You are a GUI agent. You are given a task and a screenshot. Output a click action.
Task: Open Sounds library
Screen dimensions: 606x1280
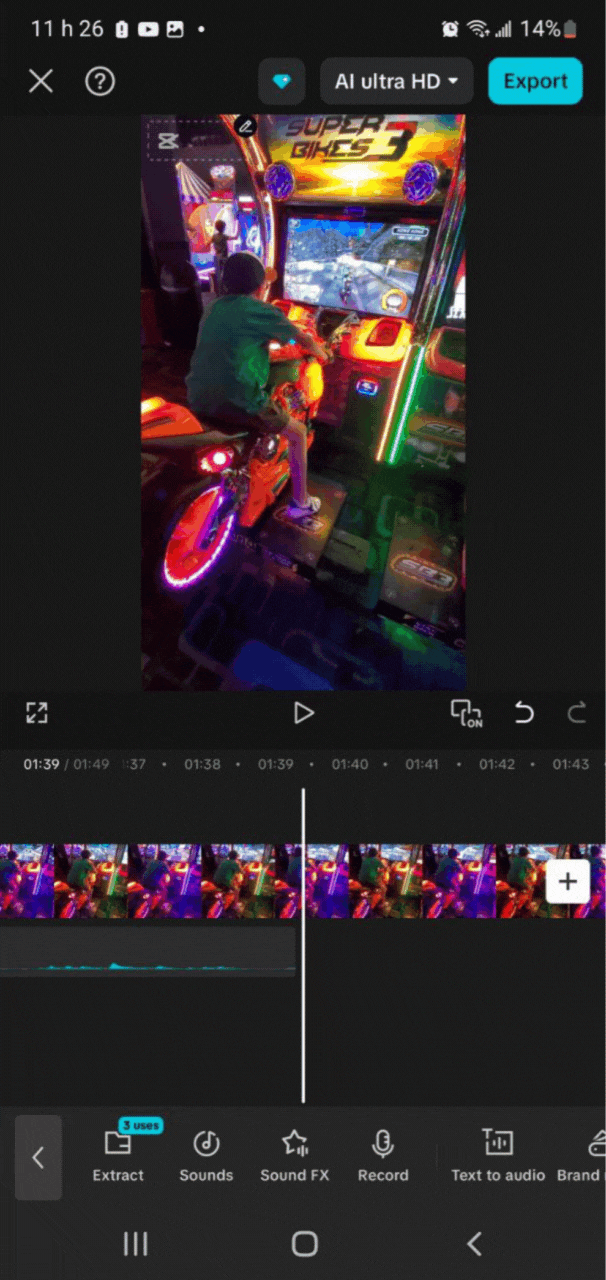tap(206, 1156)
